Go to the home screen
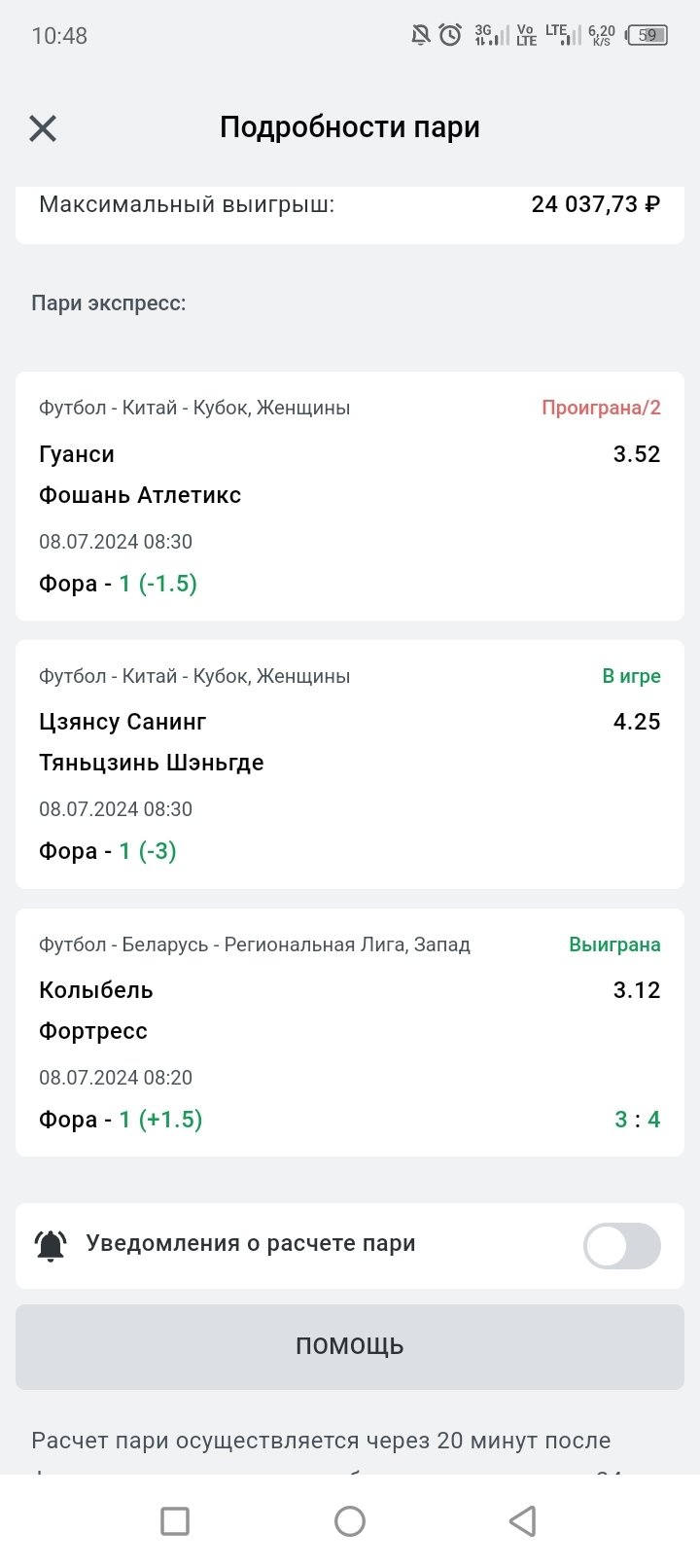700x1568 pixels. [x=350, y=1521]
